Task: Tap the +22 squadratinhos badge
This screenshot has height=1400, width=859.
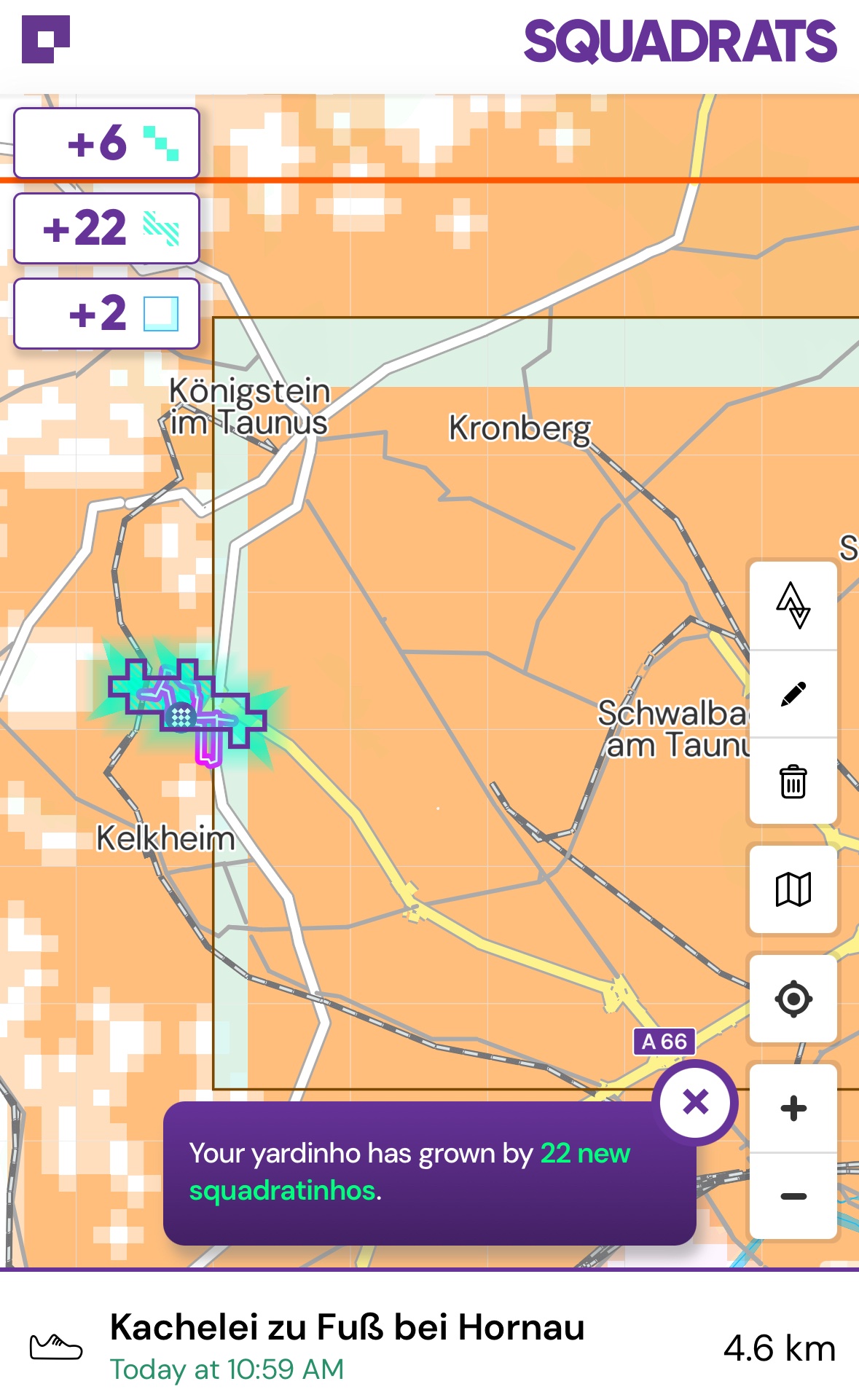Action: 106,228
